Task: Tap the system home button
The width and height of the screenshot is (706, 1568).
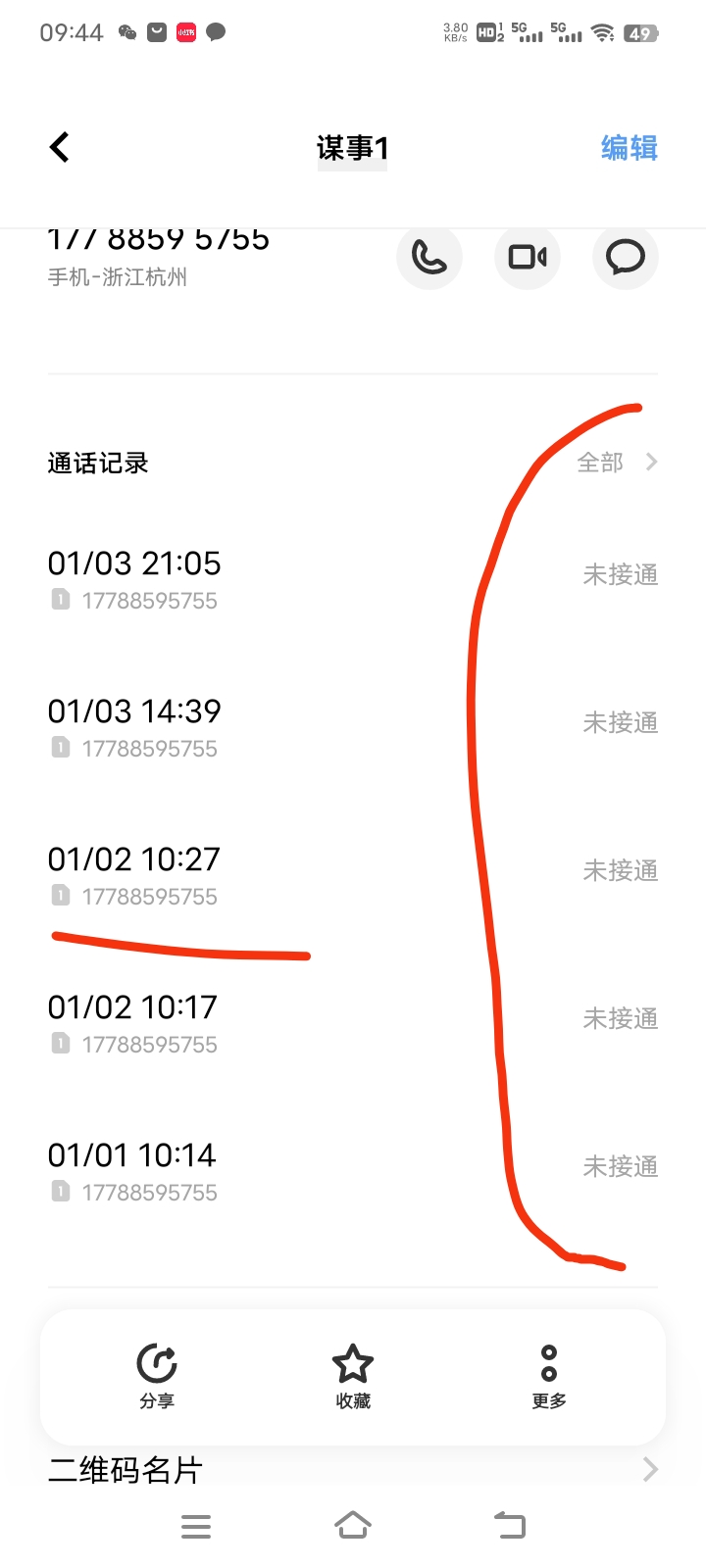Action: pos(353,1526)
